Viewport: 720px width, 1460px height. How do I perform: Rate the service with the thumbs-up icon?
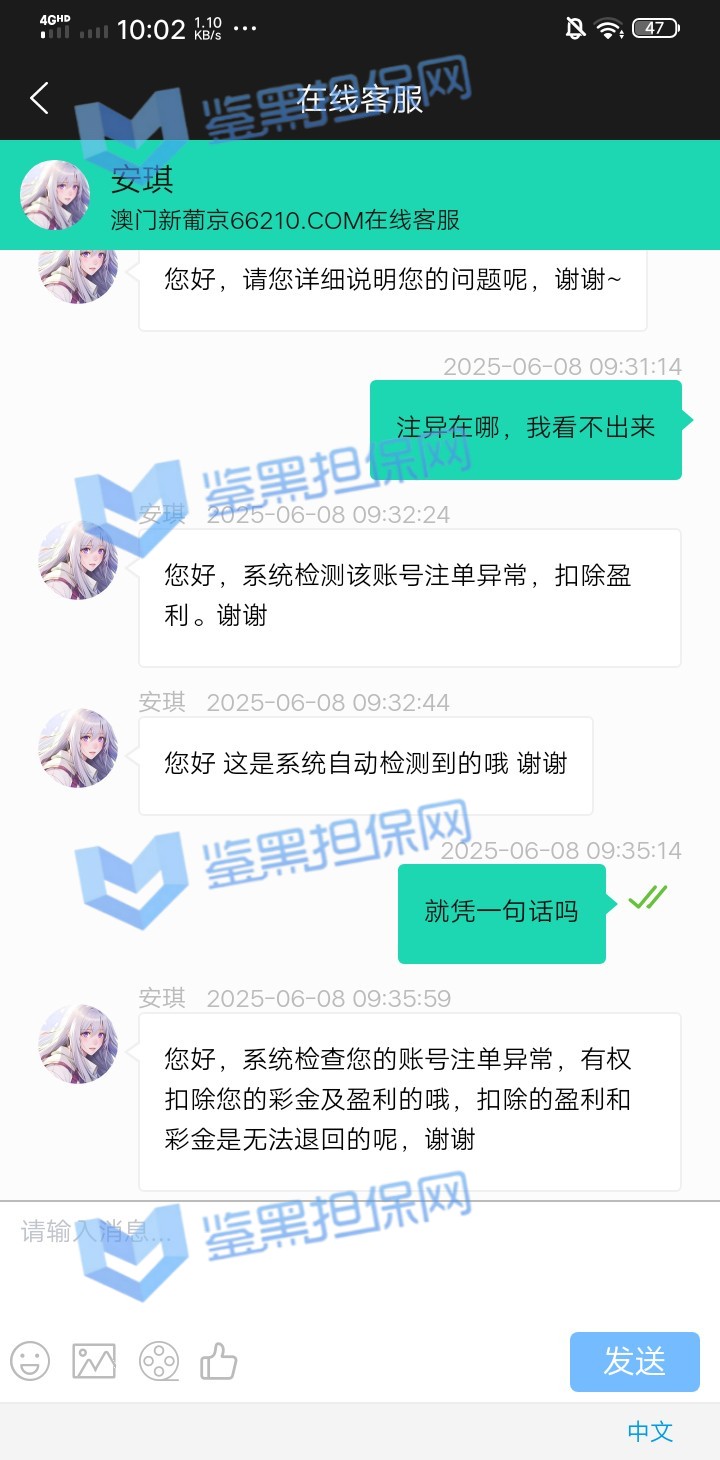[219, 1361]
